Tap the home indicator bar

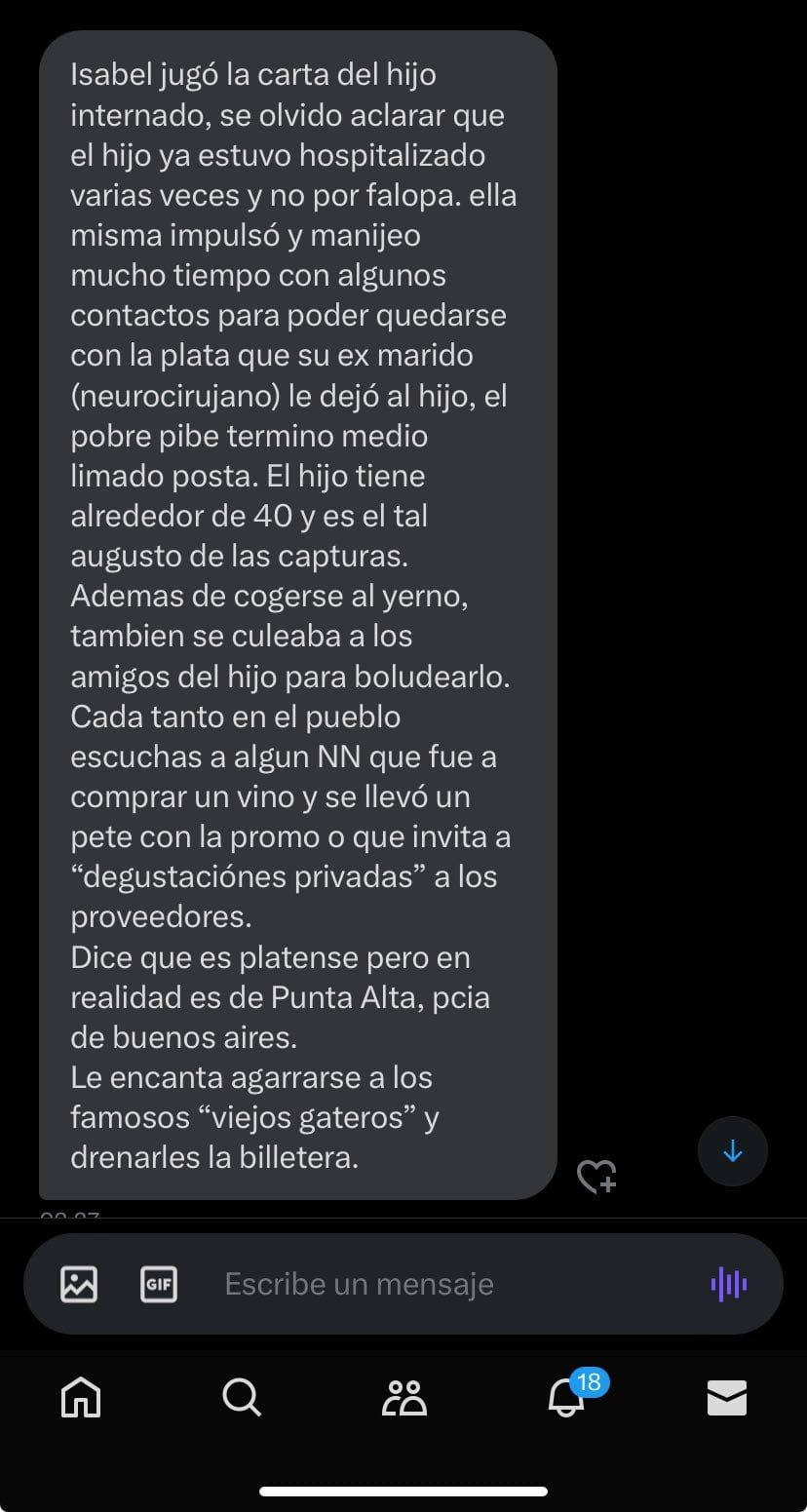pos(403,1490)
